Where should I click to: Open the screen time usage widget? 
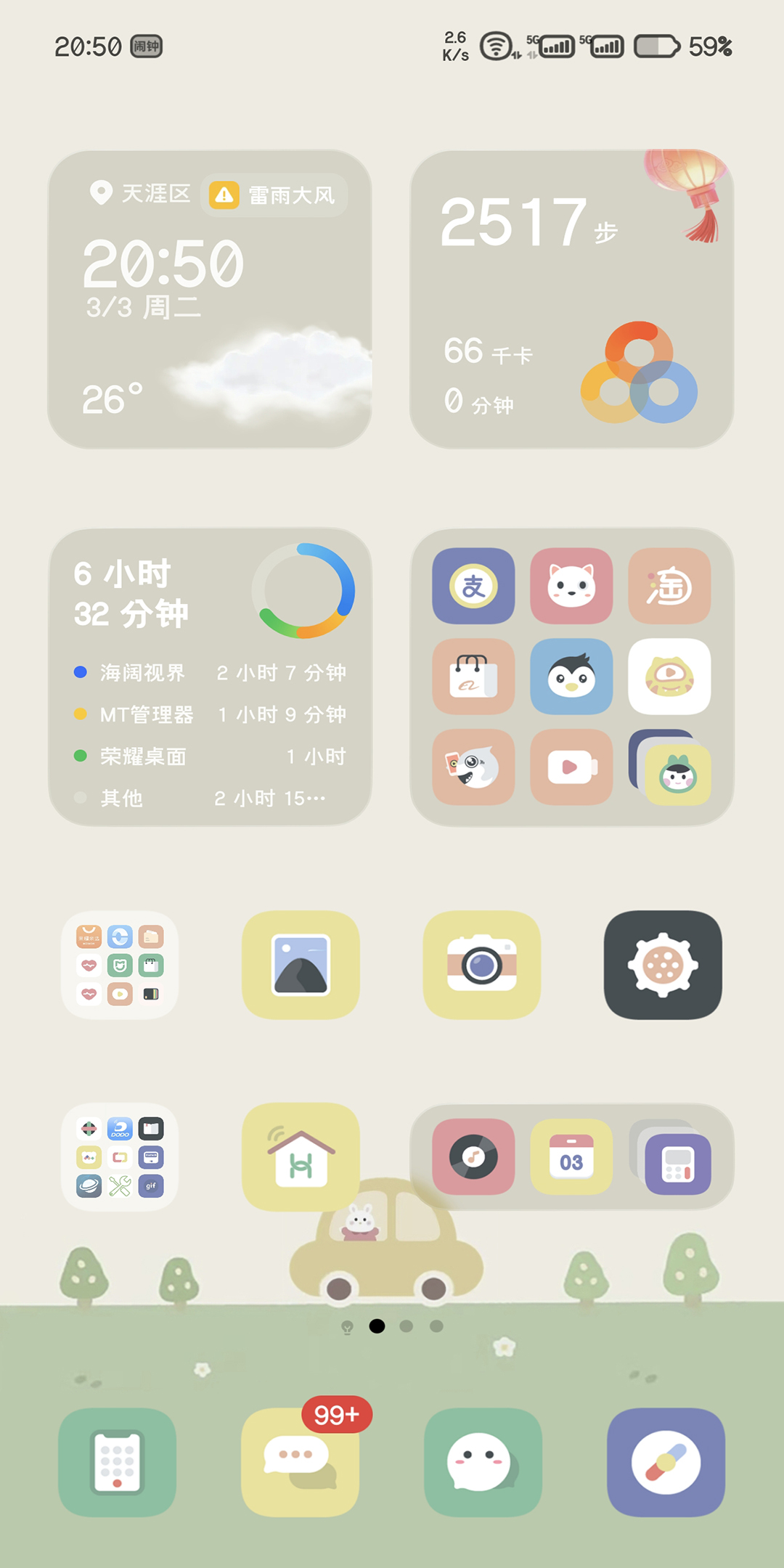[x=209, y=677]
